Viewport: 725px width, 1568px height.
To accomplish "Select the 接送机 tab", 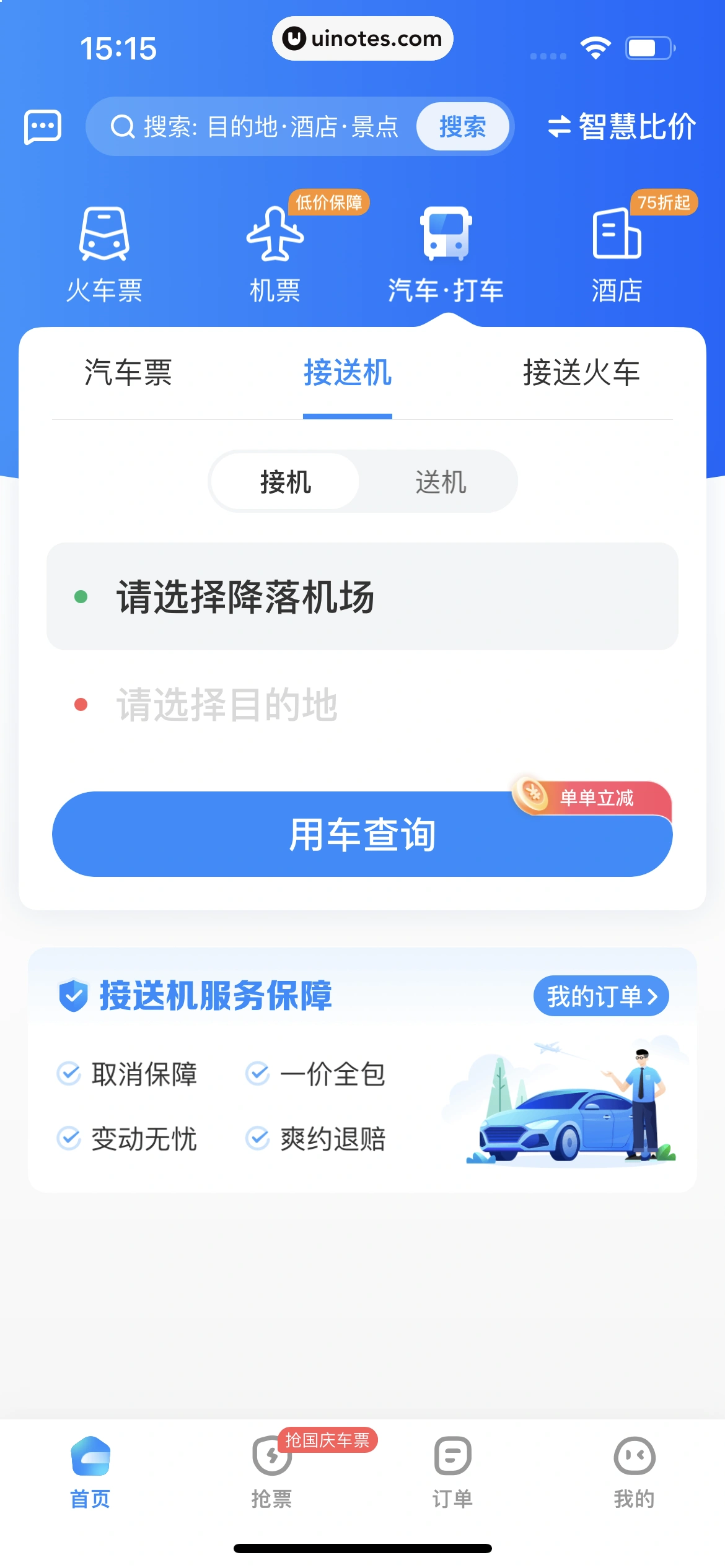I will click(x=347, y=373).
